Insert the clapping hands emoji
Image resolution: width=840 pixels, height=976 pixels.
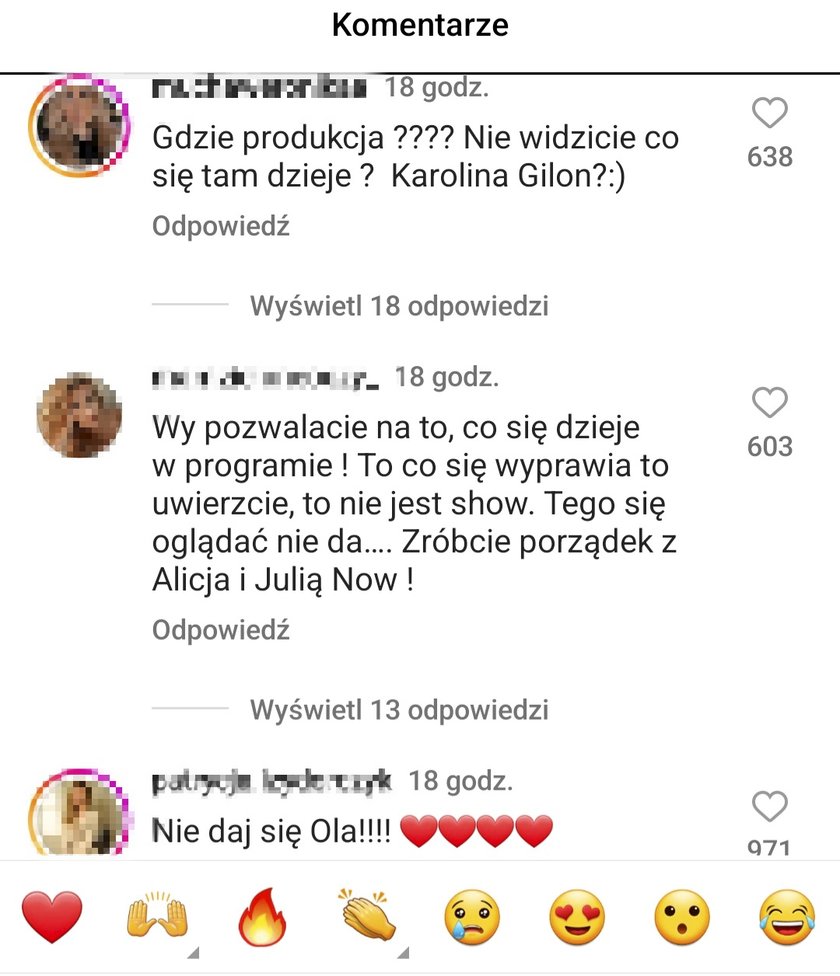[x=367, y=917]
